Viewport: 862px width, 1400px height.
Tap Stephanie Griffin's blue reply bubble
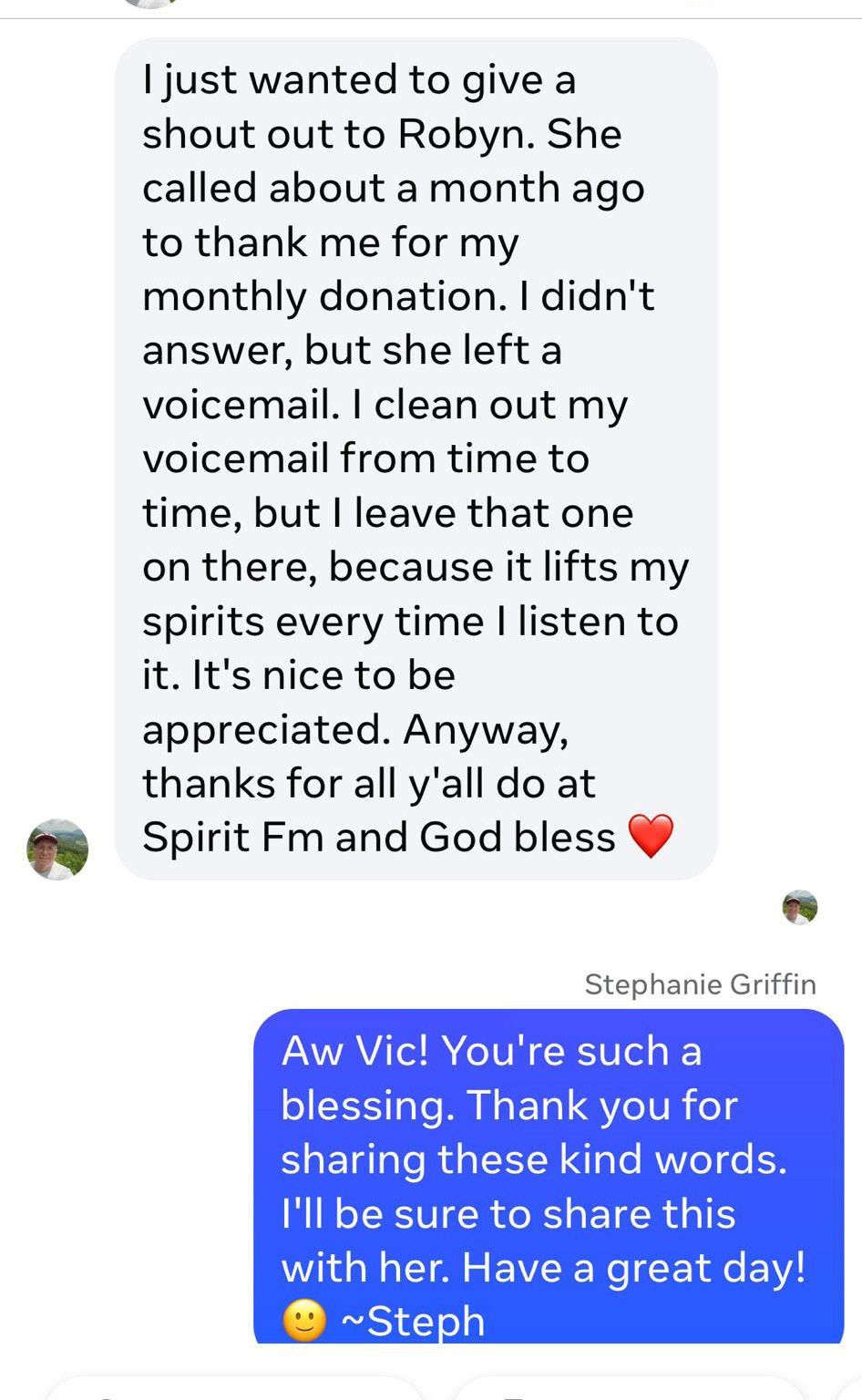click(548, 1177)
